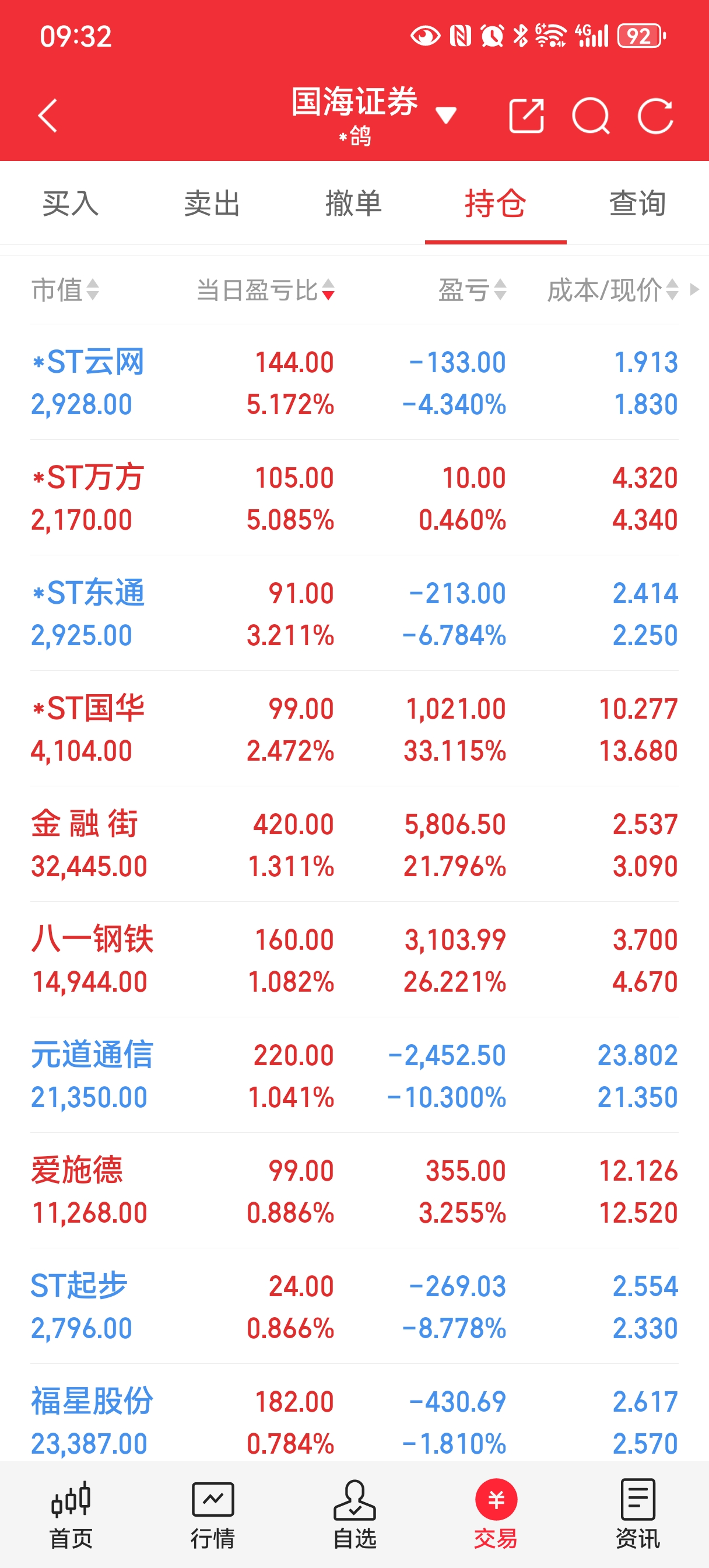Open the 金融街 holding row
The width and height of the screenshot is (709, 1568).
click(354, 844)
